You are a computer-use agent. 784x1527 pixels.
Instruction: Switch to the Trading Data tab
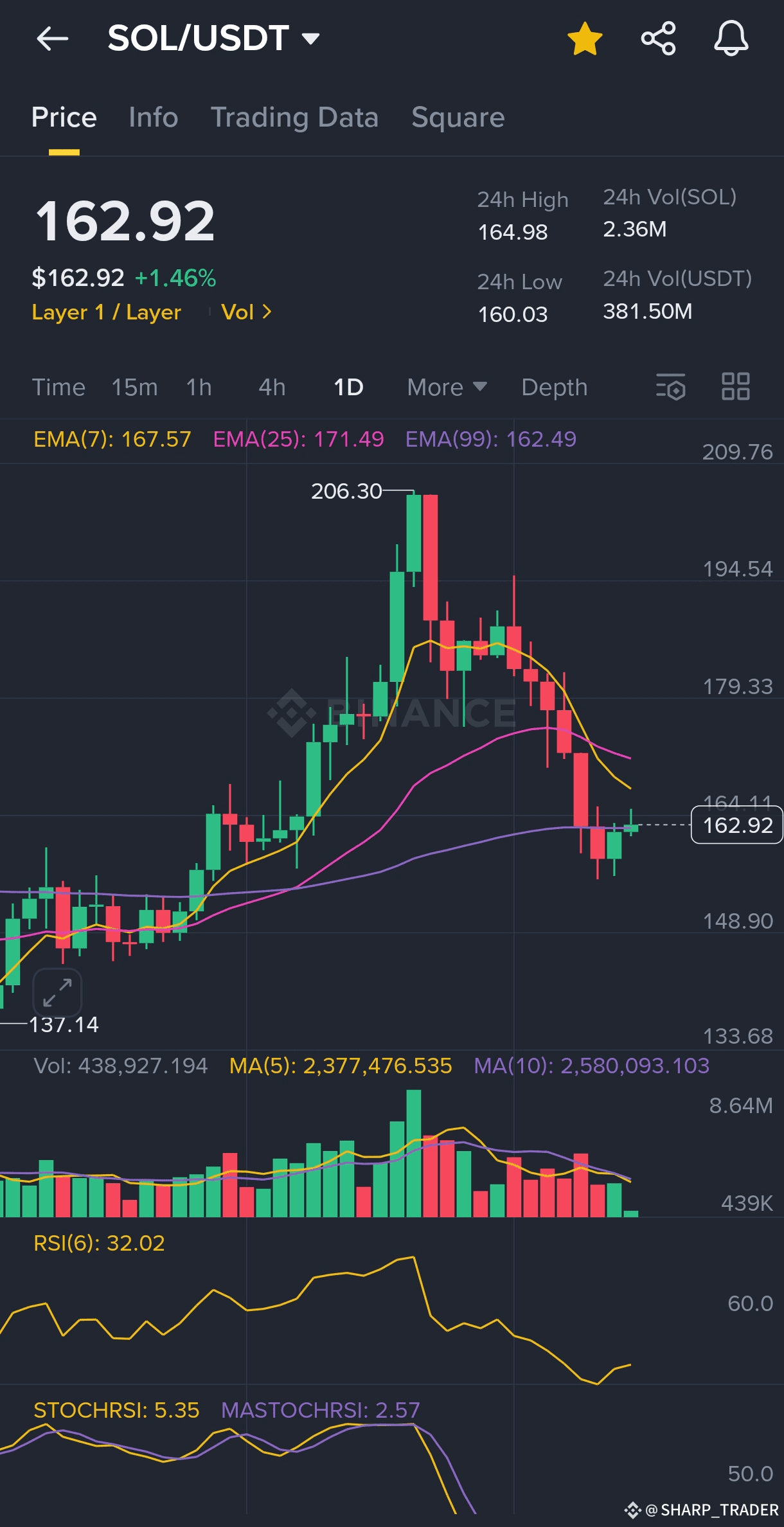[x=294, y=118]
